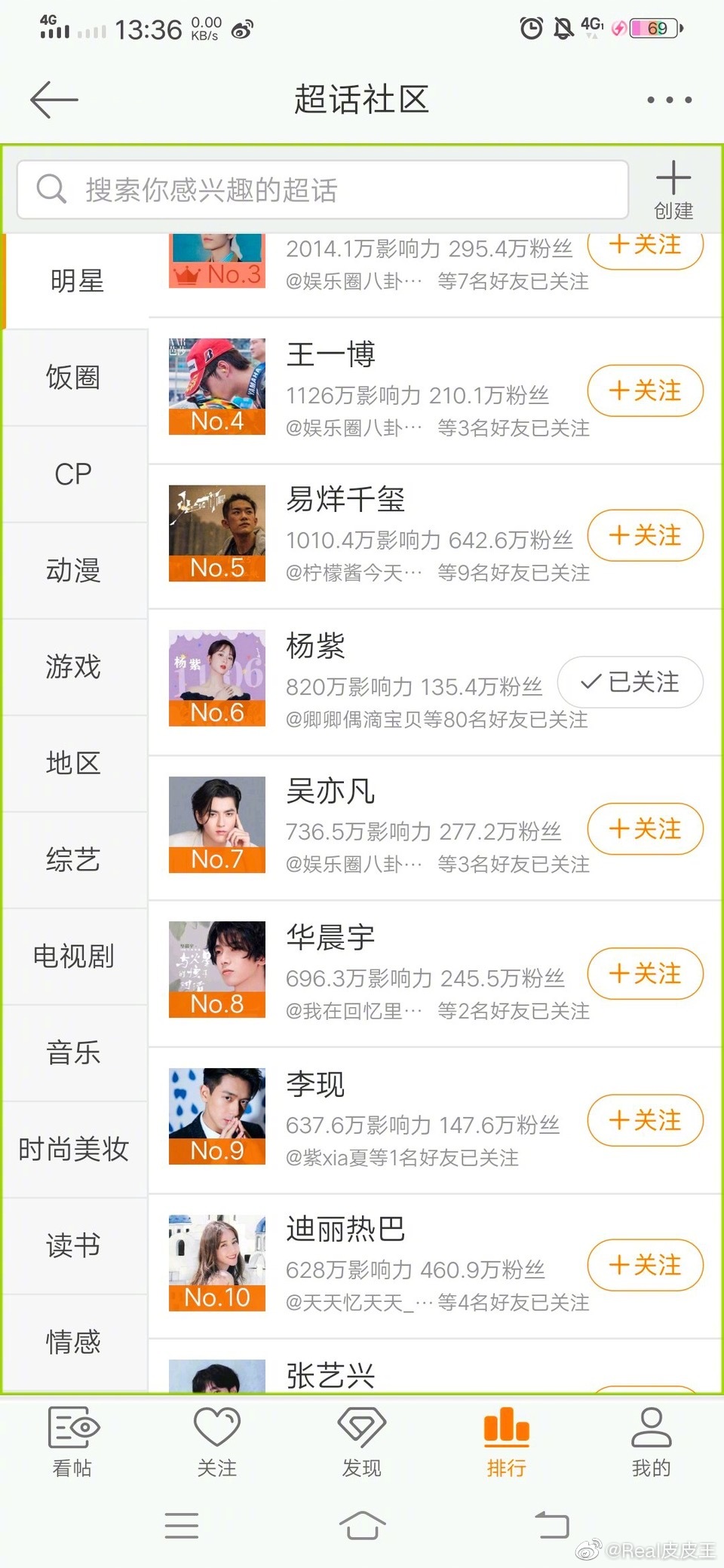
Task: Go back using the top arrow
Action: 54,100
